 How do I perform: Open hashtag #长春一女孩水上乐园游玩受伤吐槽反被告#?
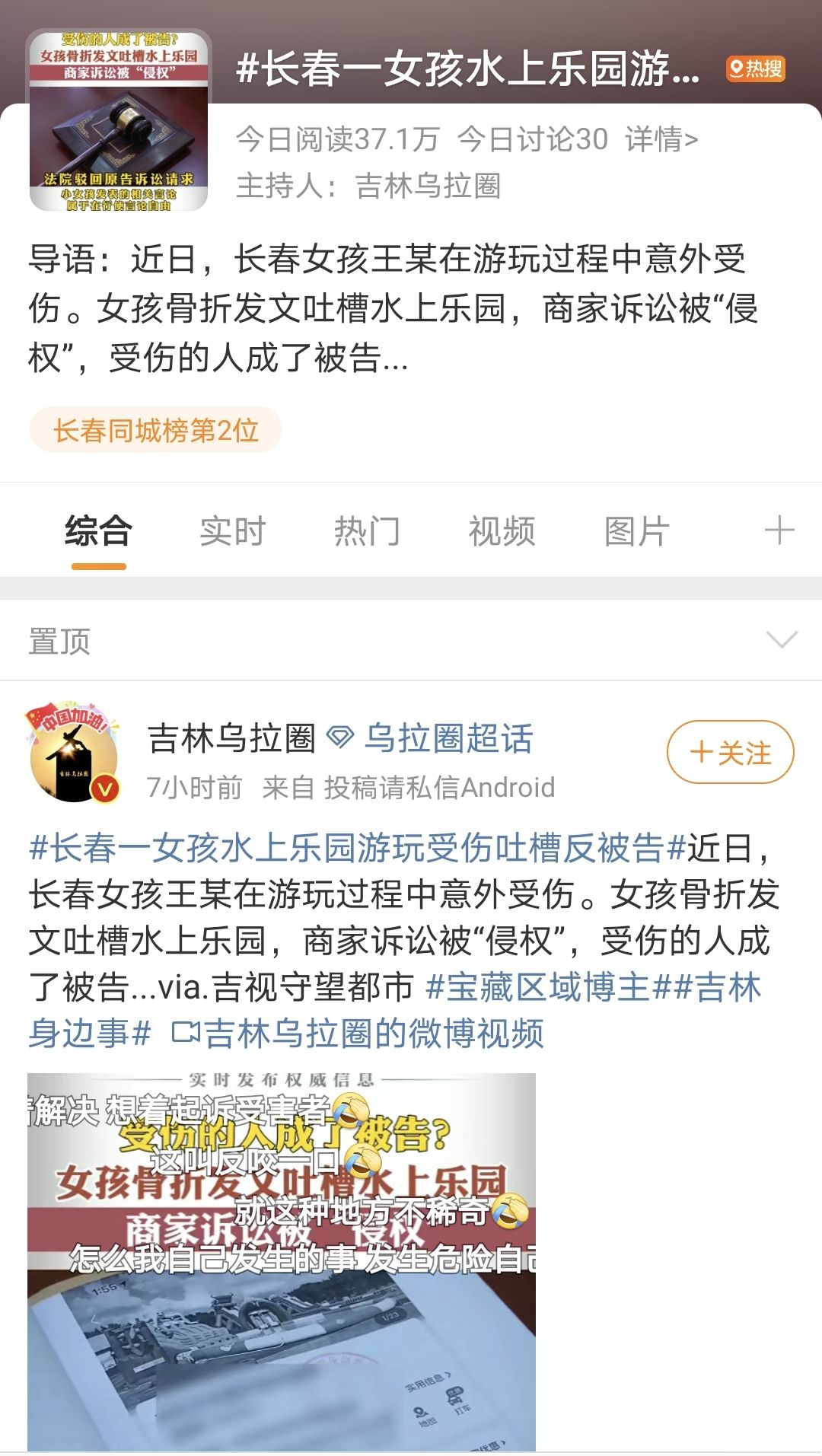[358, 848]
